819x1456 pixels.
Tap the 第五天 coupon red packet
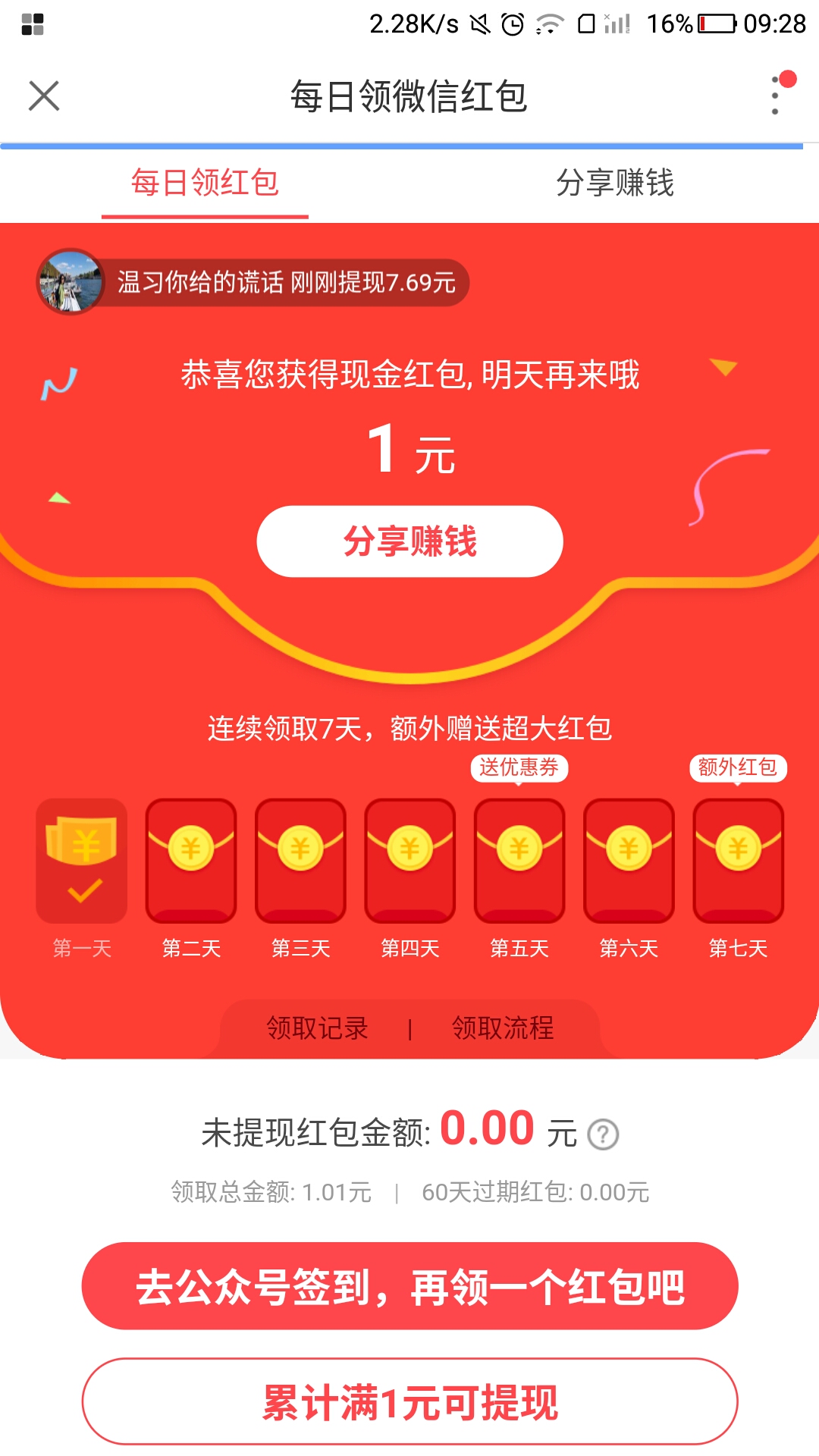point(519,861)
